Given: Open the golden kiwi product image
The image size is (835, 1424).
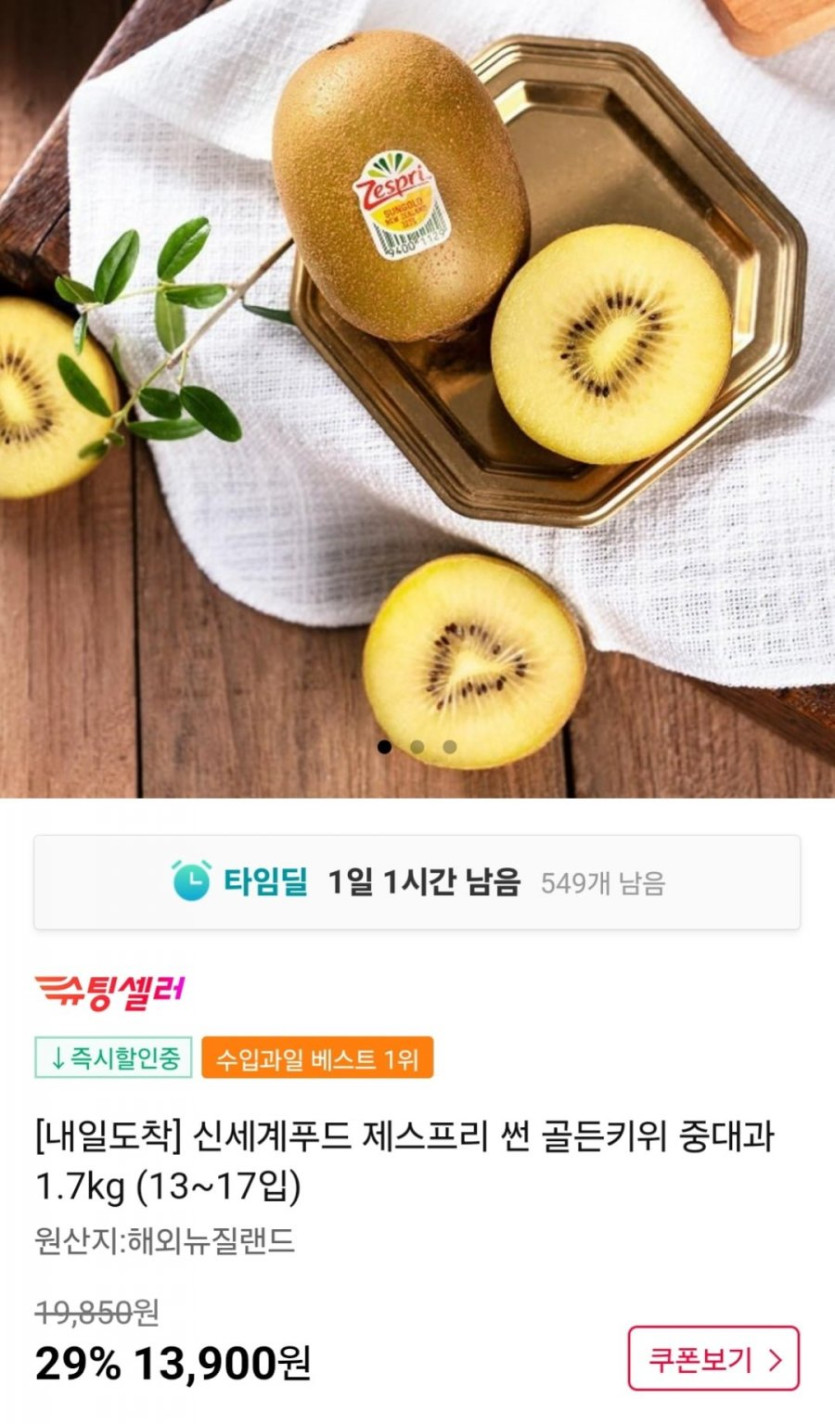Looking at the screenshot, I should pos(417,380).
